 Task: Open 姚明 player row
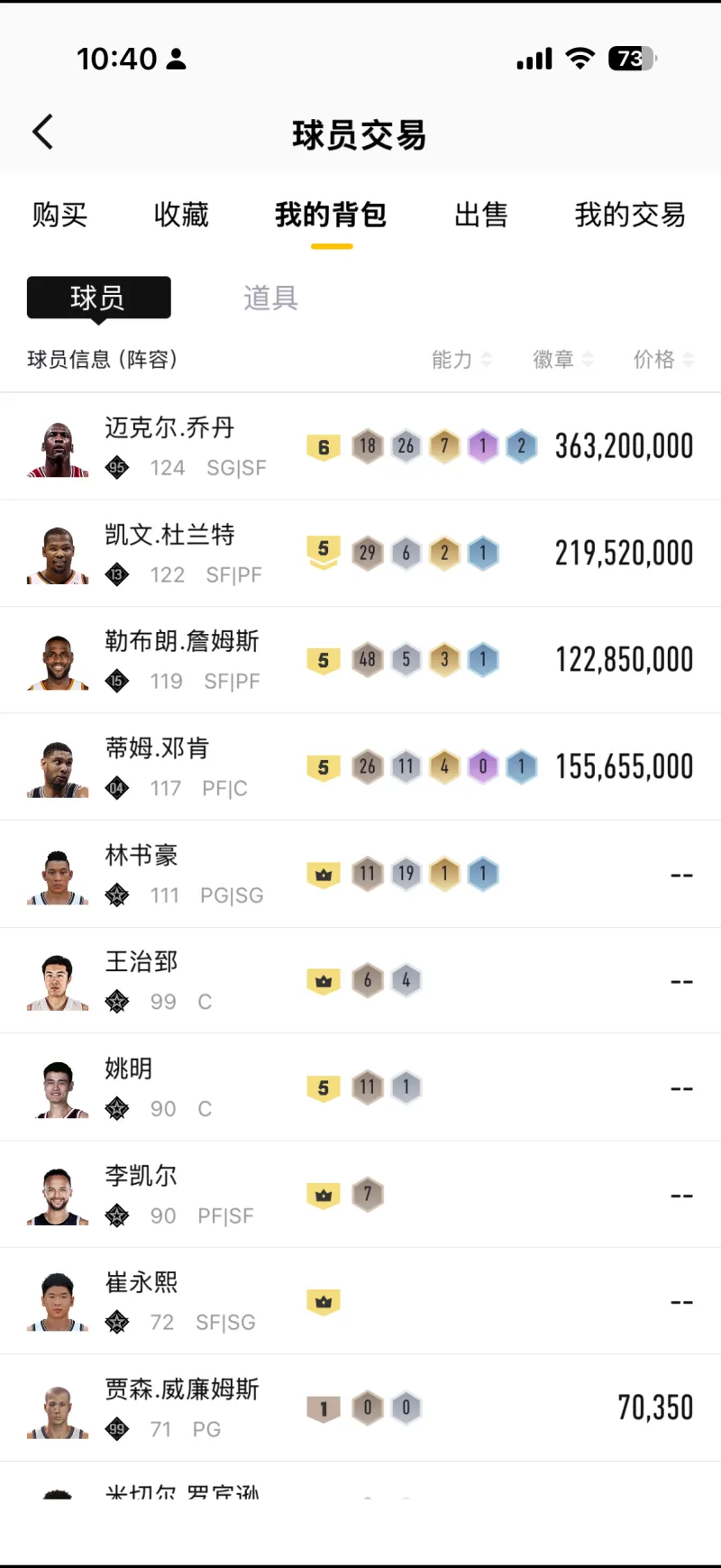pos(360,1087)
